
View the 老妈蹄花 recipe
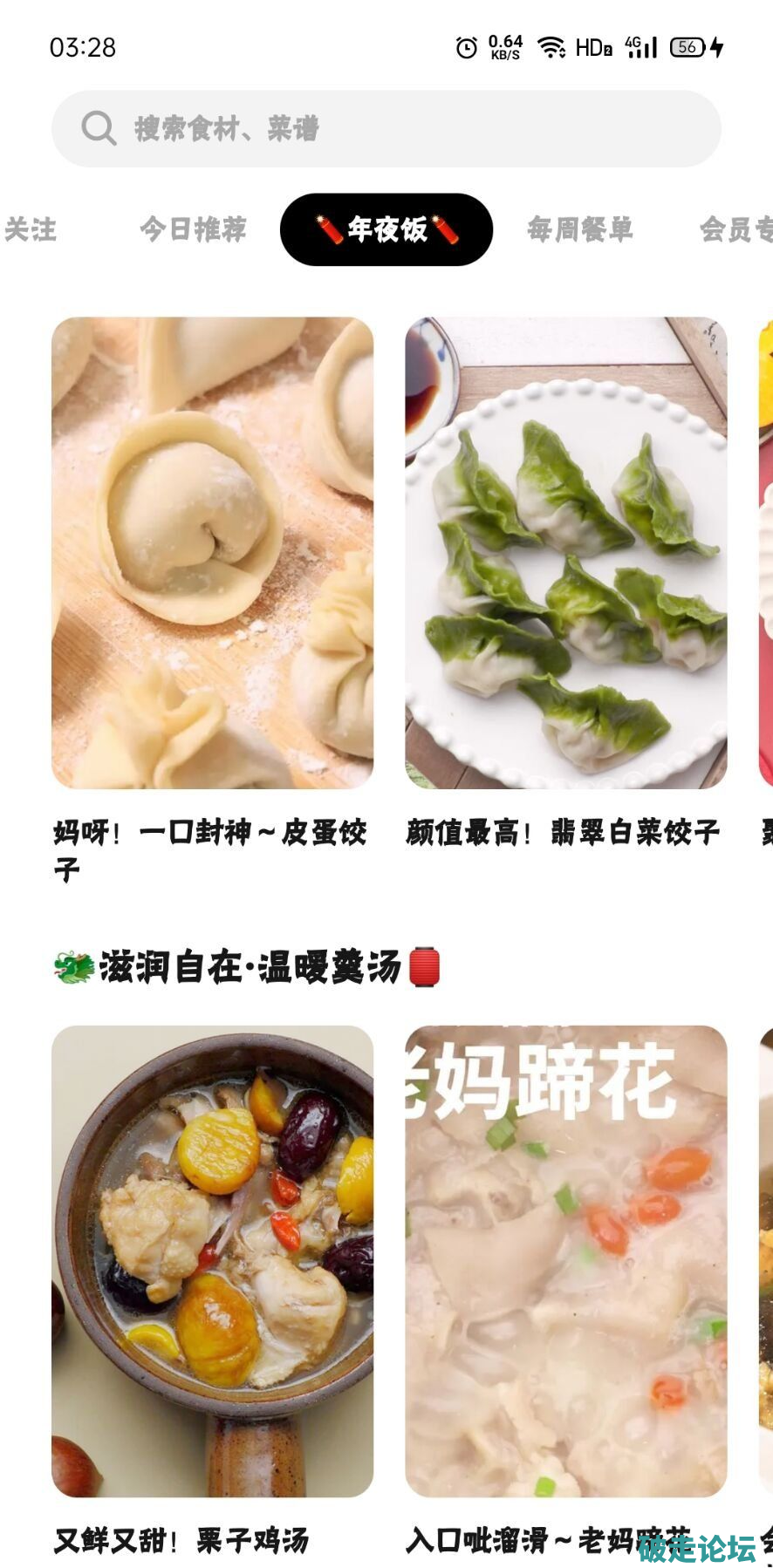coord(565,1261)
